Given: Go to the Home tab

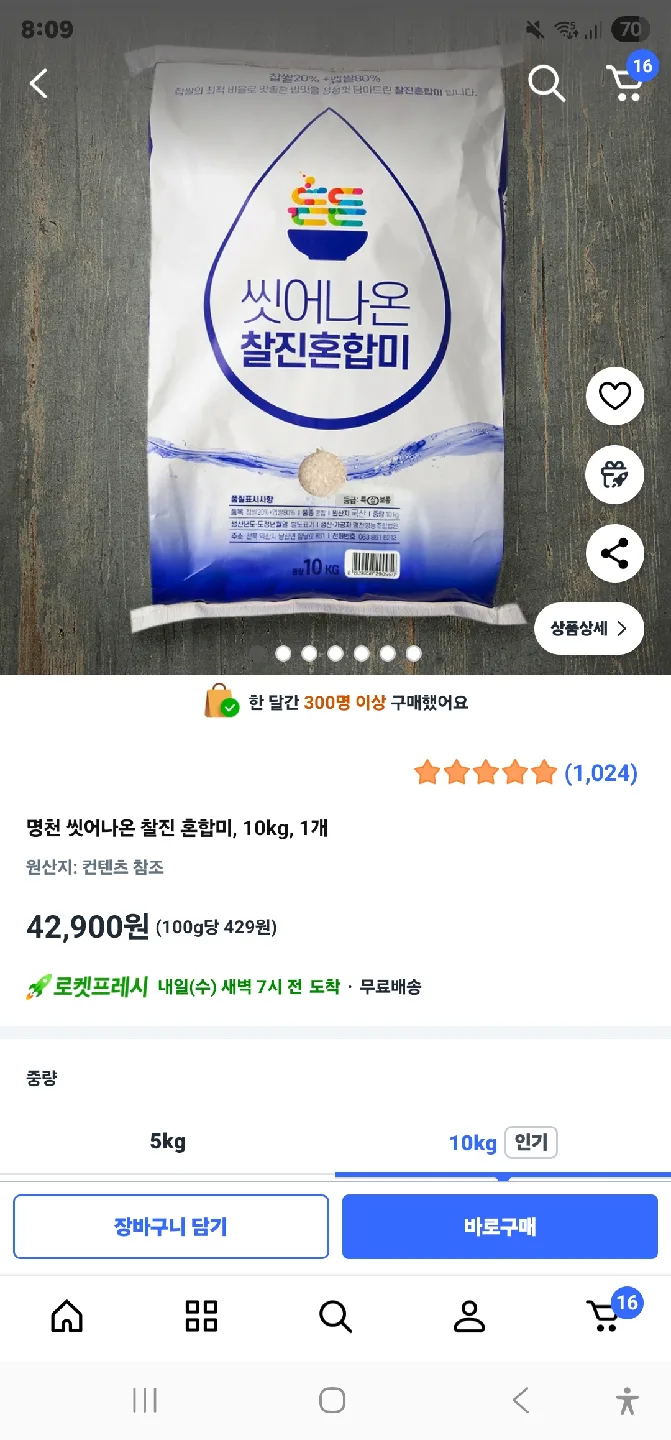Looking at the screenshot, I should [x=67, y=1316].
